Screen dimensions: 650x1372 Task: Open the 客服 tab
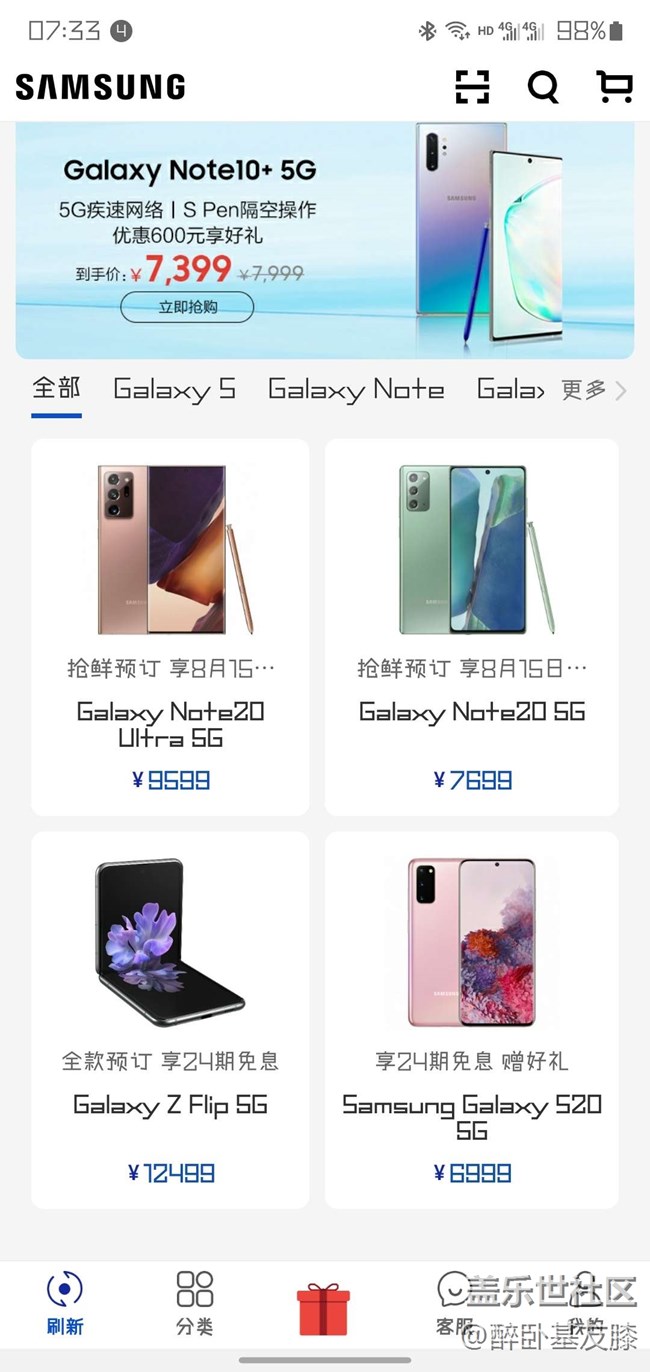click(454, 1303)
